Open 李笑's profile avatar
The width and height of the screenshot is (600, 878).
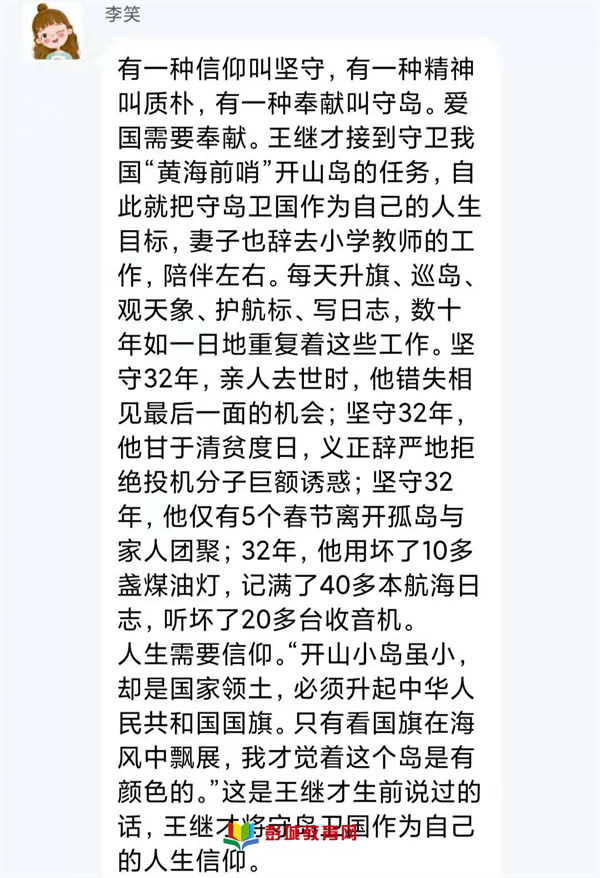(58, 31)
